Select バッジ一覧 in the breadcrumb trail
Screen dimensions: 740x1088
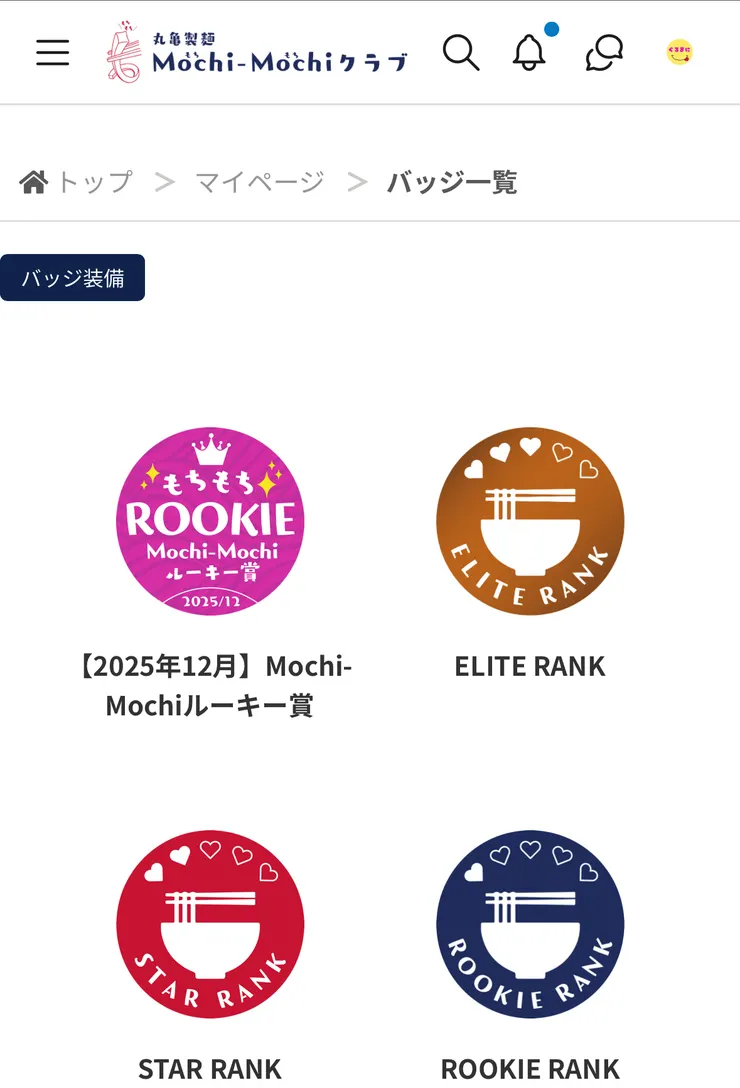(x=452, y=182)
